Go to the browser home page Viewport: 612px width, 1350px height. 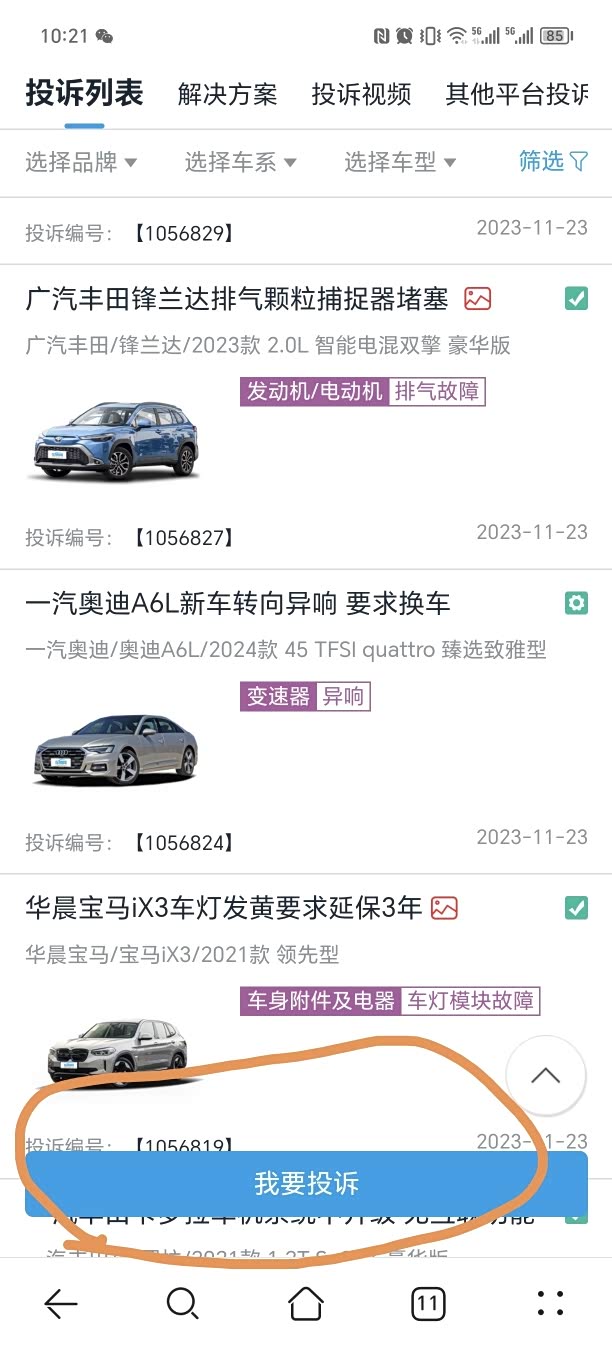[306, 1303]
